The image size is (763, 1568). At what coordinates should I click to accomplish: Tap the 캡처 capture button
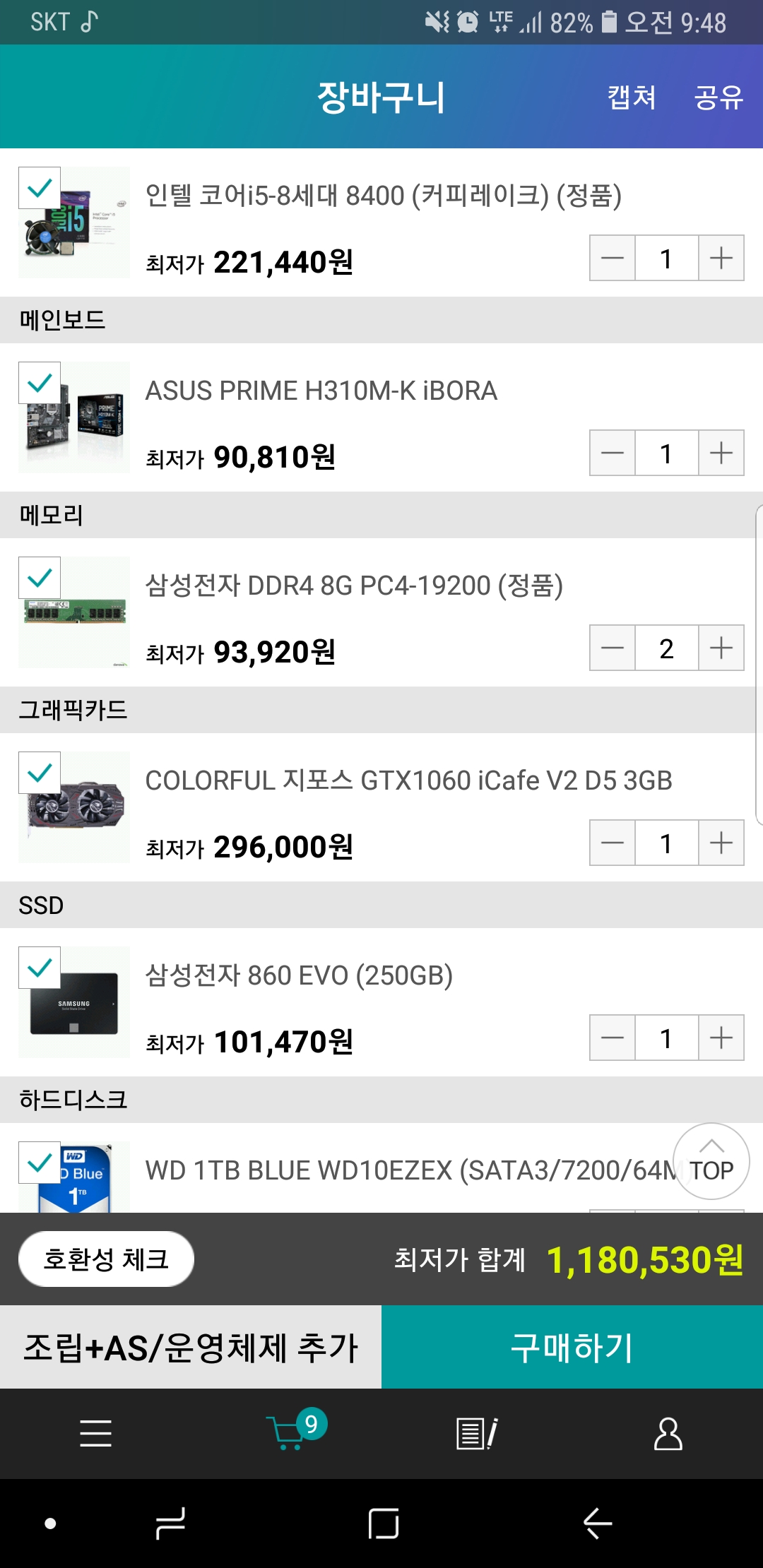[632, 97]
